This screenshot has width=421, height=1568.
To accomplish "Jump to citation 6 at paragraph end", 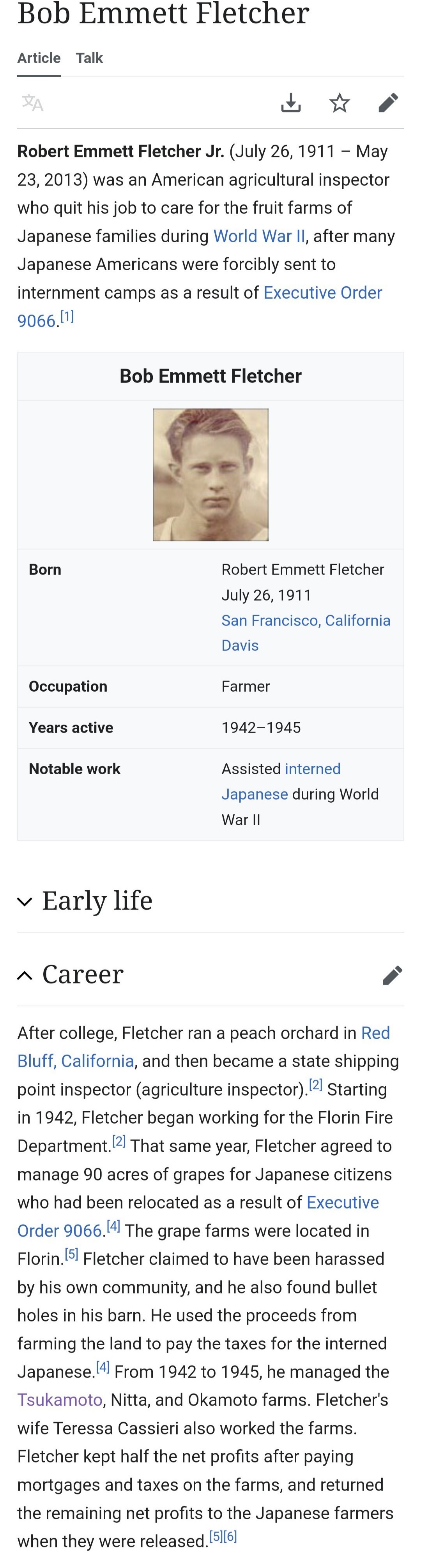I will pos(230,1536).
